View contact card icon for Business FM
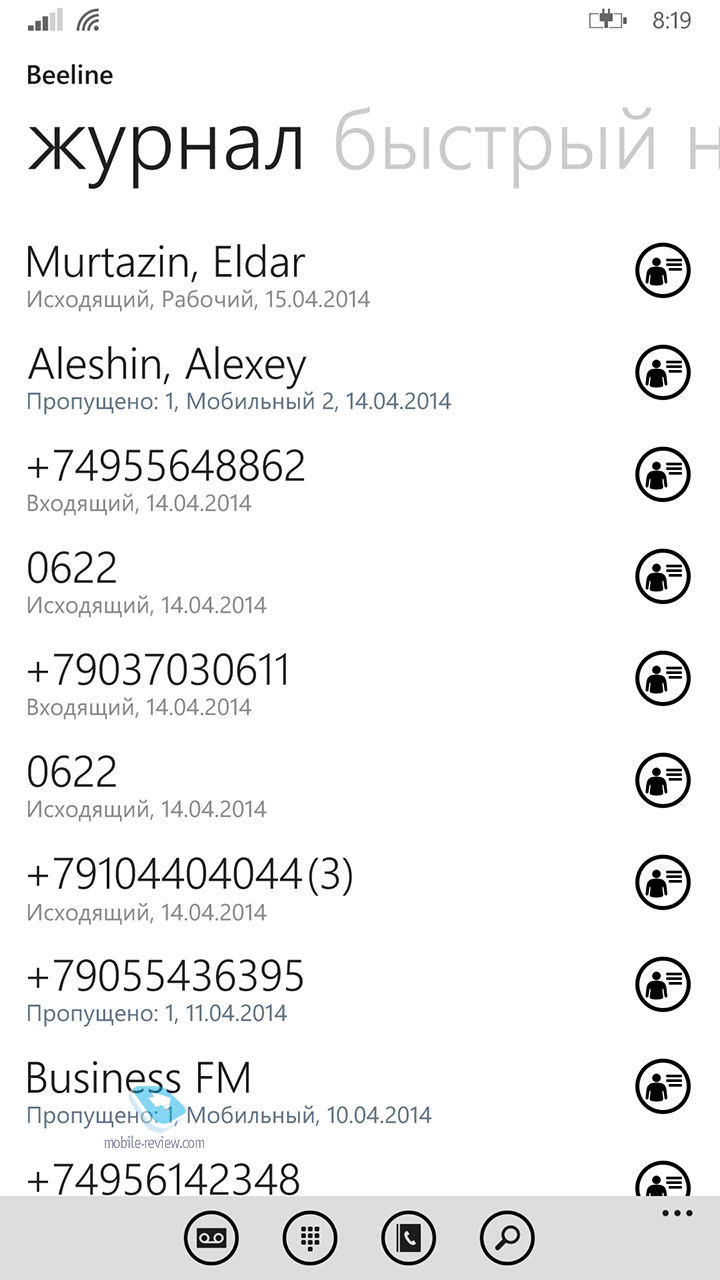The height and width of the screenshot is (1280, 720). click(663, 1086)
